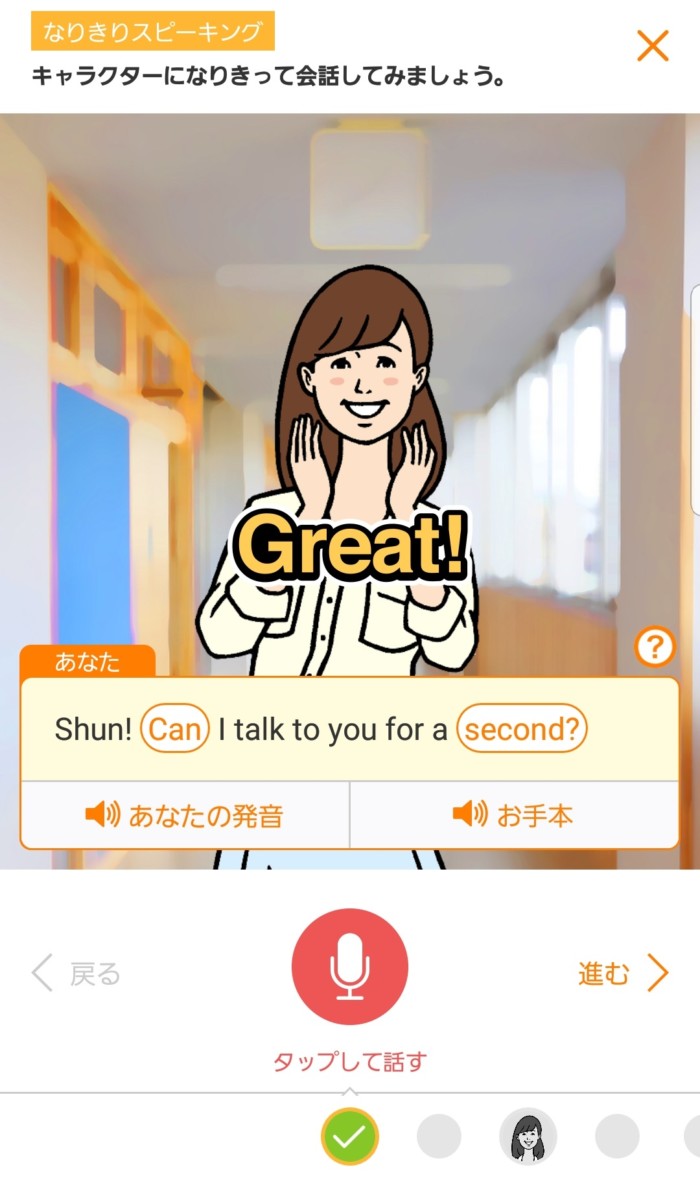Proceed with 進む
The height and width of the screenshot is (1189, 700).
click(x=622, y=972)
